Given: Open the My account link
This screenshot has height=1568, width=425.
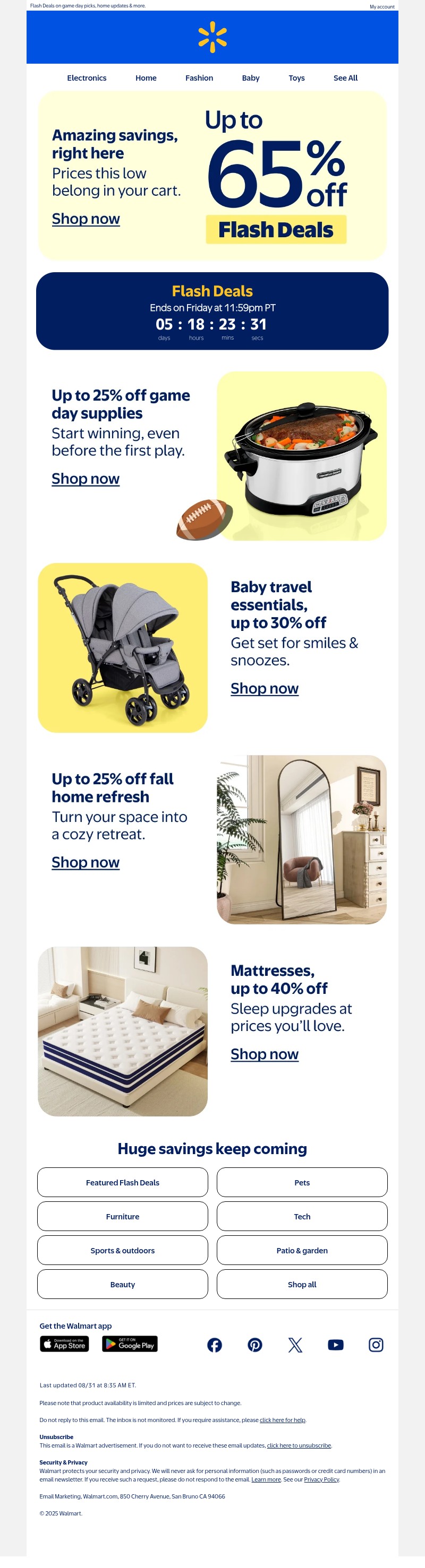Looking at the screenshot, I should (x=382, y=7).
